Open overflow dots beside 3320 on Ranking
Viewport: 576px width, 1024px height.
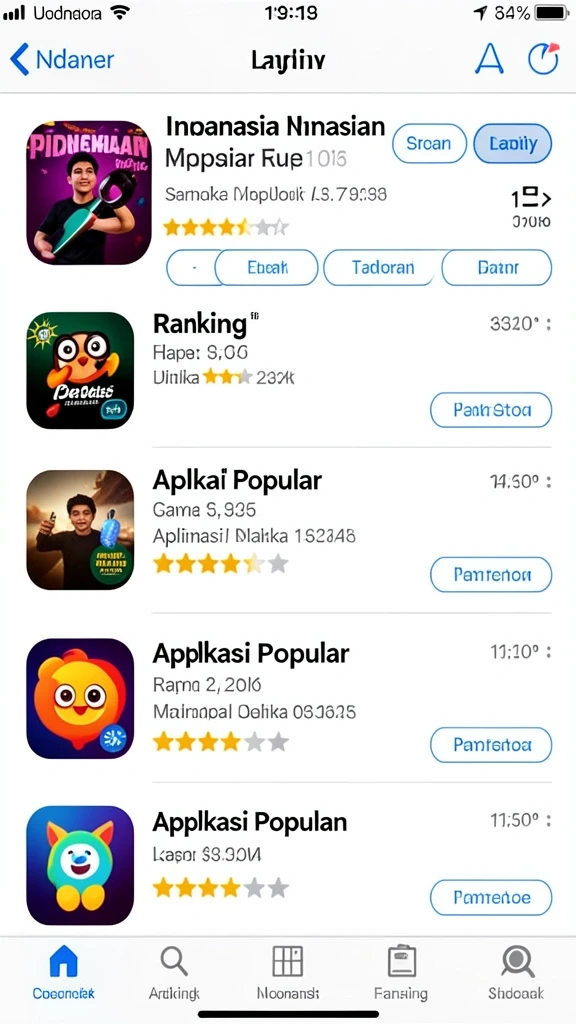tap(548, 323)
